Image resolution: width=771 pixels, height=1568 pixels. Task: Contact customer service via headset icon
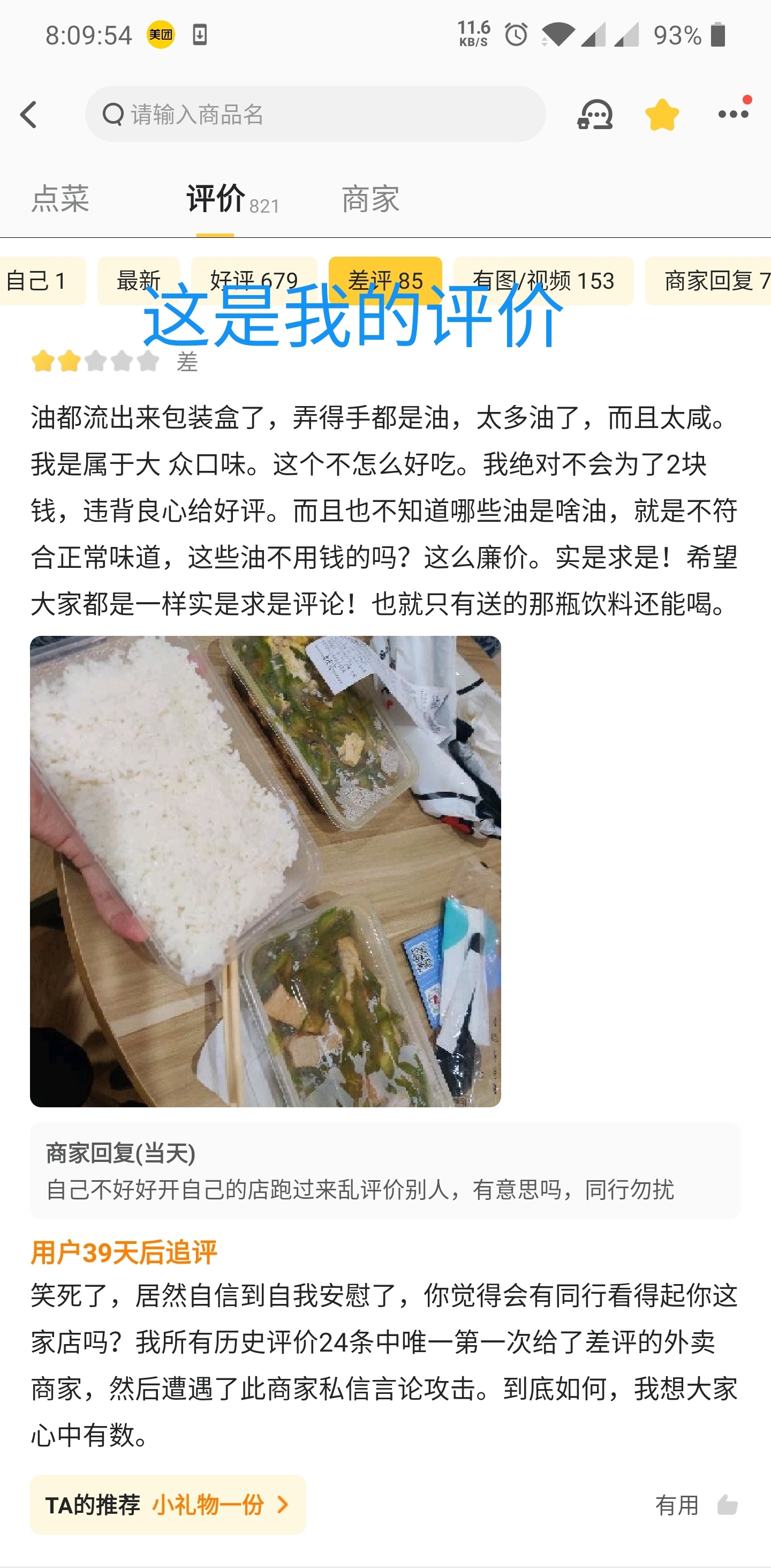coord(594,115)
